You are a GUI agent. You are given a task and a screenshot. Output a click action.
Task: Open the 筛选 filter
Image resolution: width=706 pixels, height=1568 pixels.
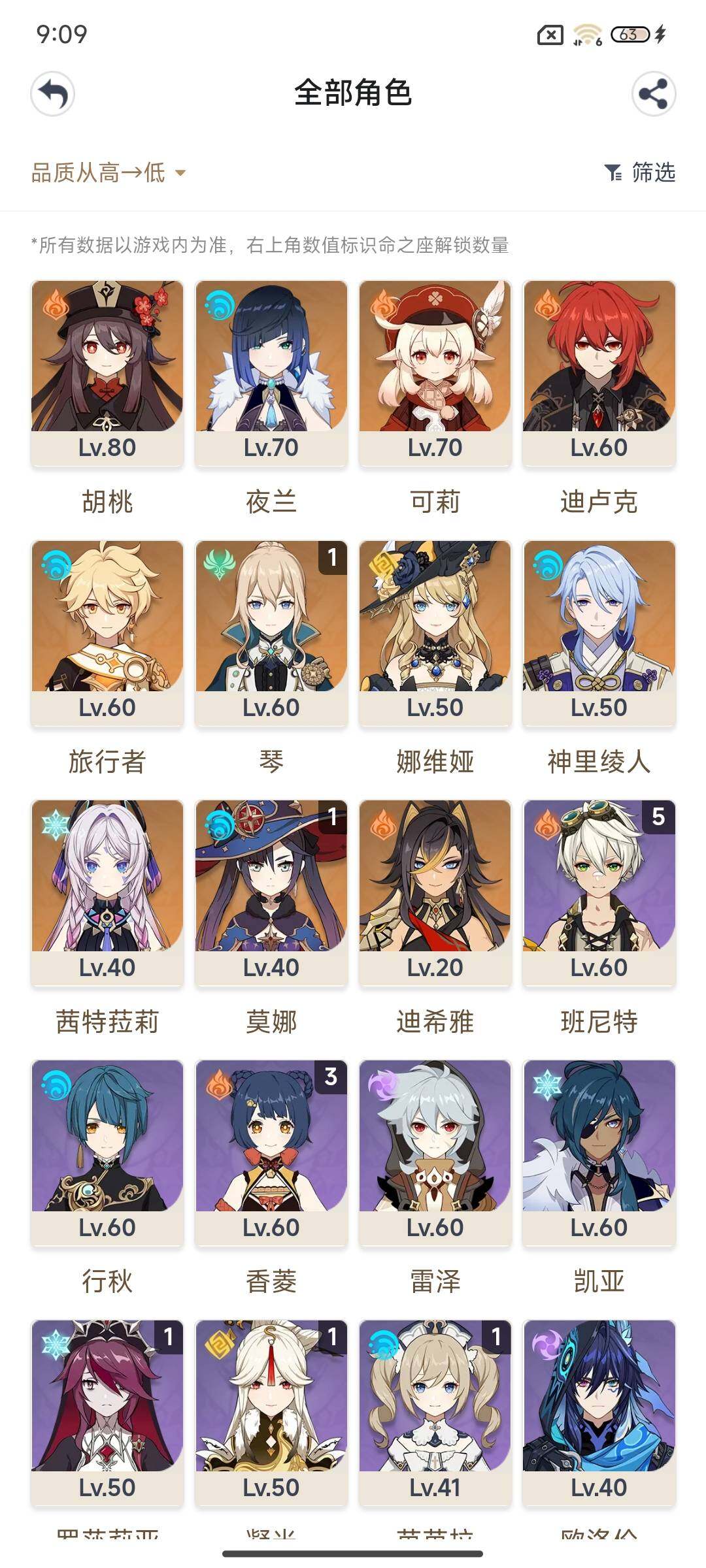[x=640, y=172]
